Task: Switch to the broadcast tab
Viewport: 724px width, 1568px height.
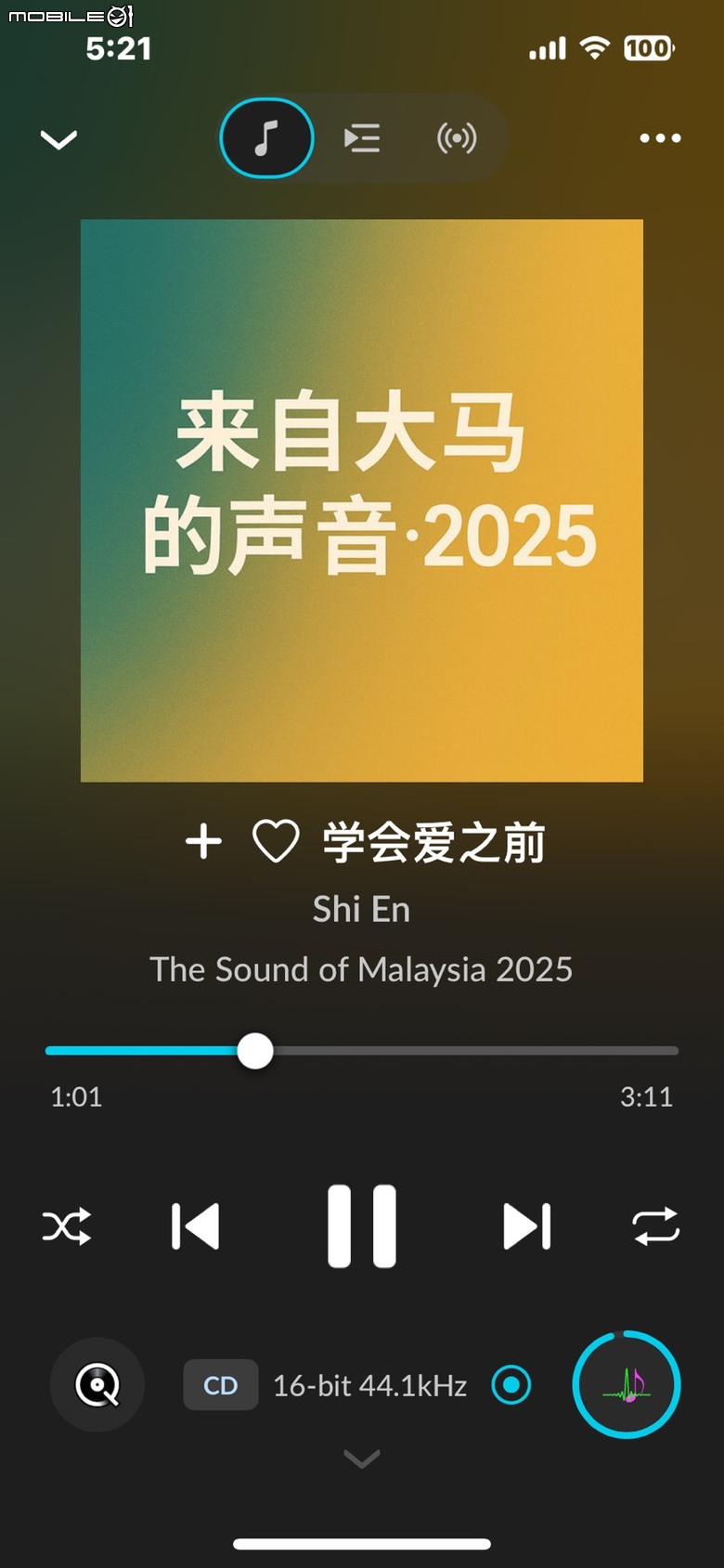Action: [457, 138]
